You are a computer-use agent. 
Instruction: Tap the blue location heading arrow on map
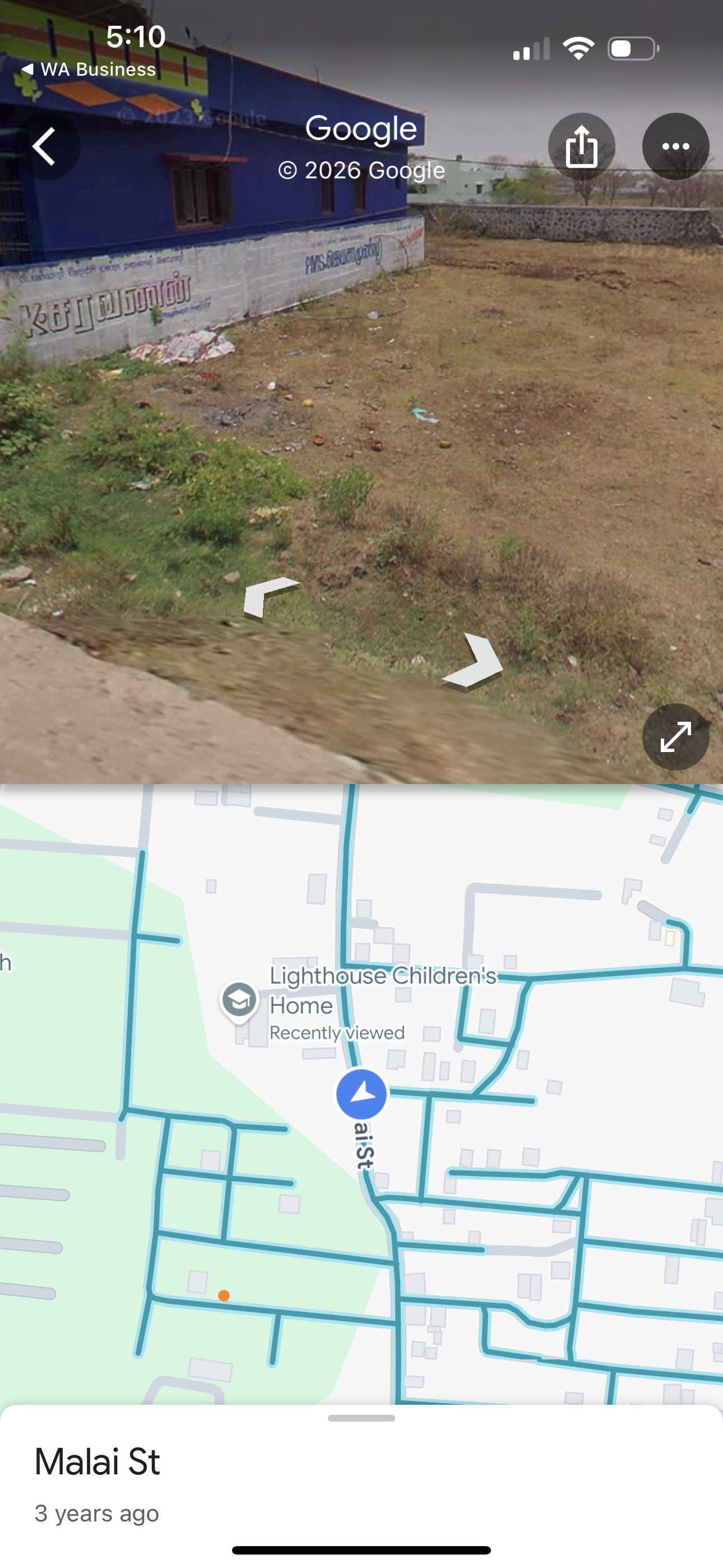tap(362, 1092)
